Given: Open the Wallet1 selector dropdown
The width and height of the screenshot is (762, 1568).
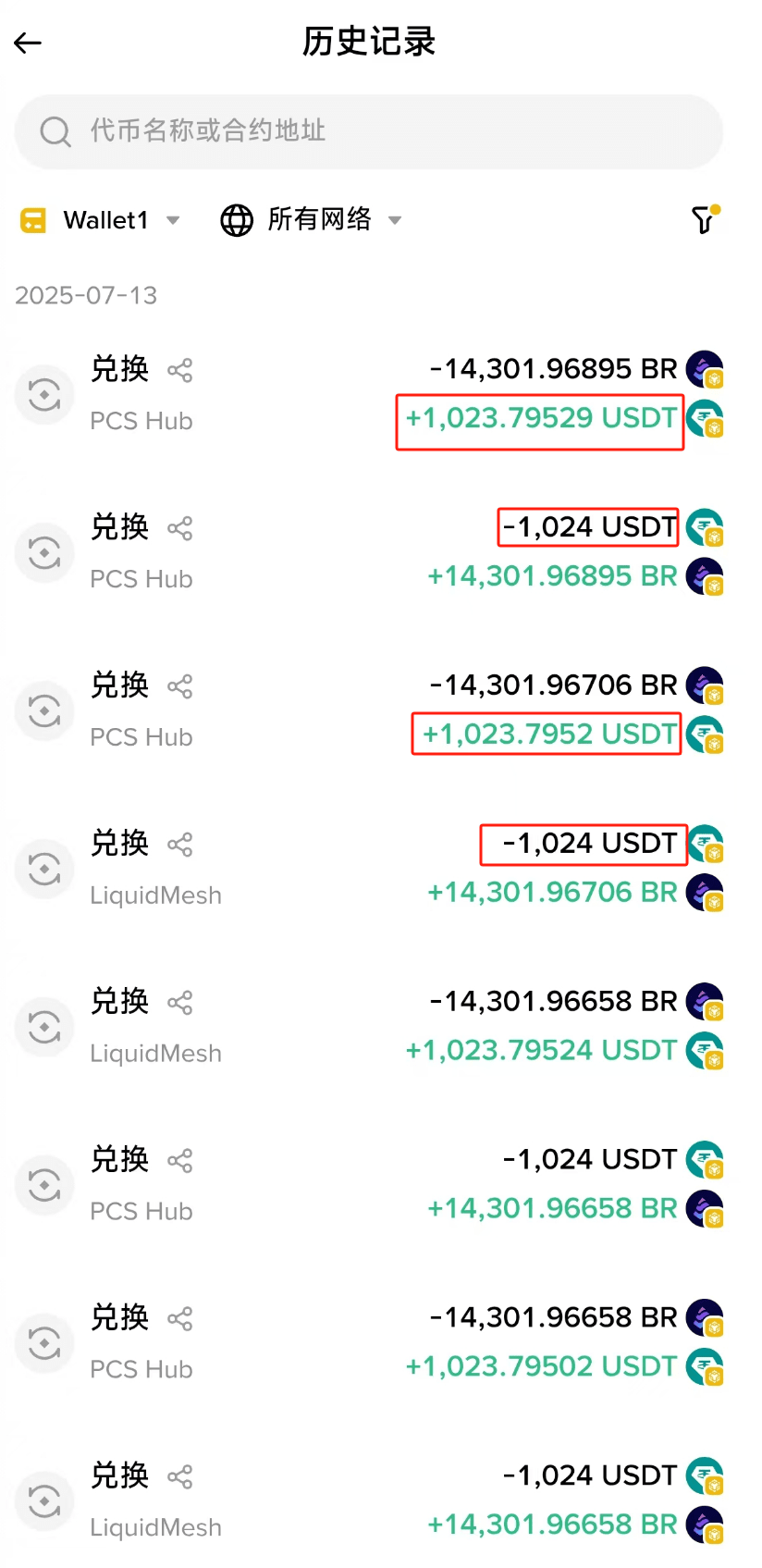Looking at the screenshot, I should 100,220.
